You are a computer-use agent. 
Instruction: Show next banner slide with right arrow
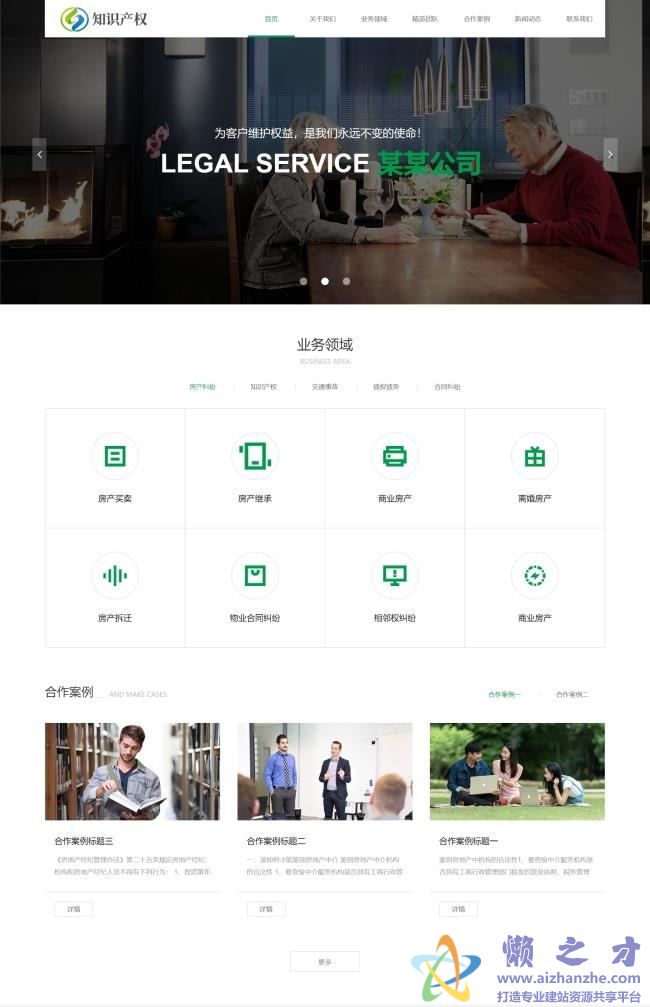click(x=610, y=155)
